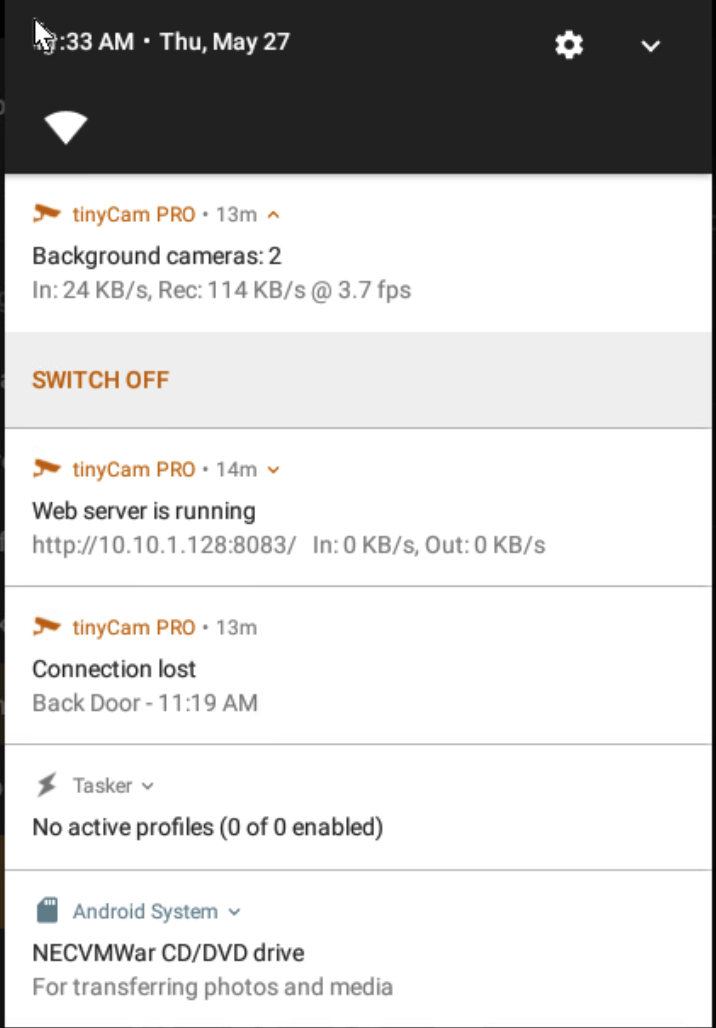Toggle the Wi-Fi quick setting
The image size is (716, 1028).
(66, 127)
